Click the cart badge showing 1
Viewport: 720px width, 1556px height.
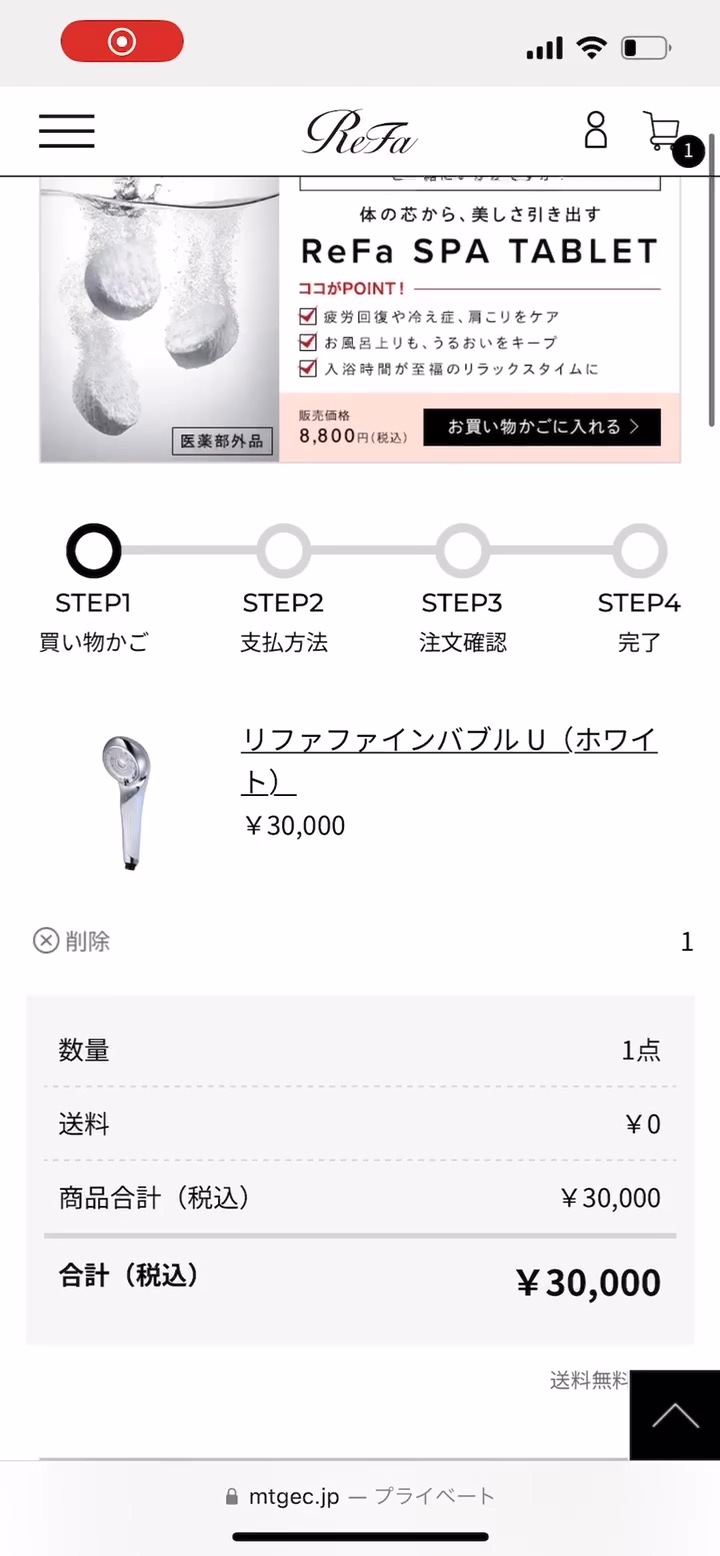[x=686, y=151]
